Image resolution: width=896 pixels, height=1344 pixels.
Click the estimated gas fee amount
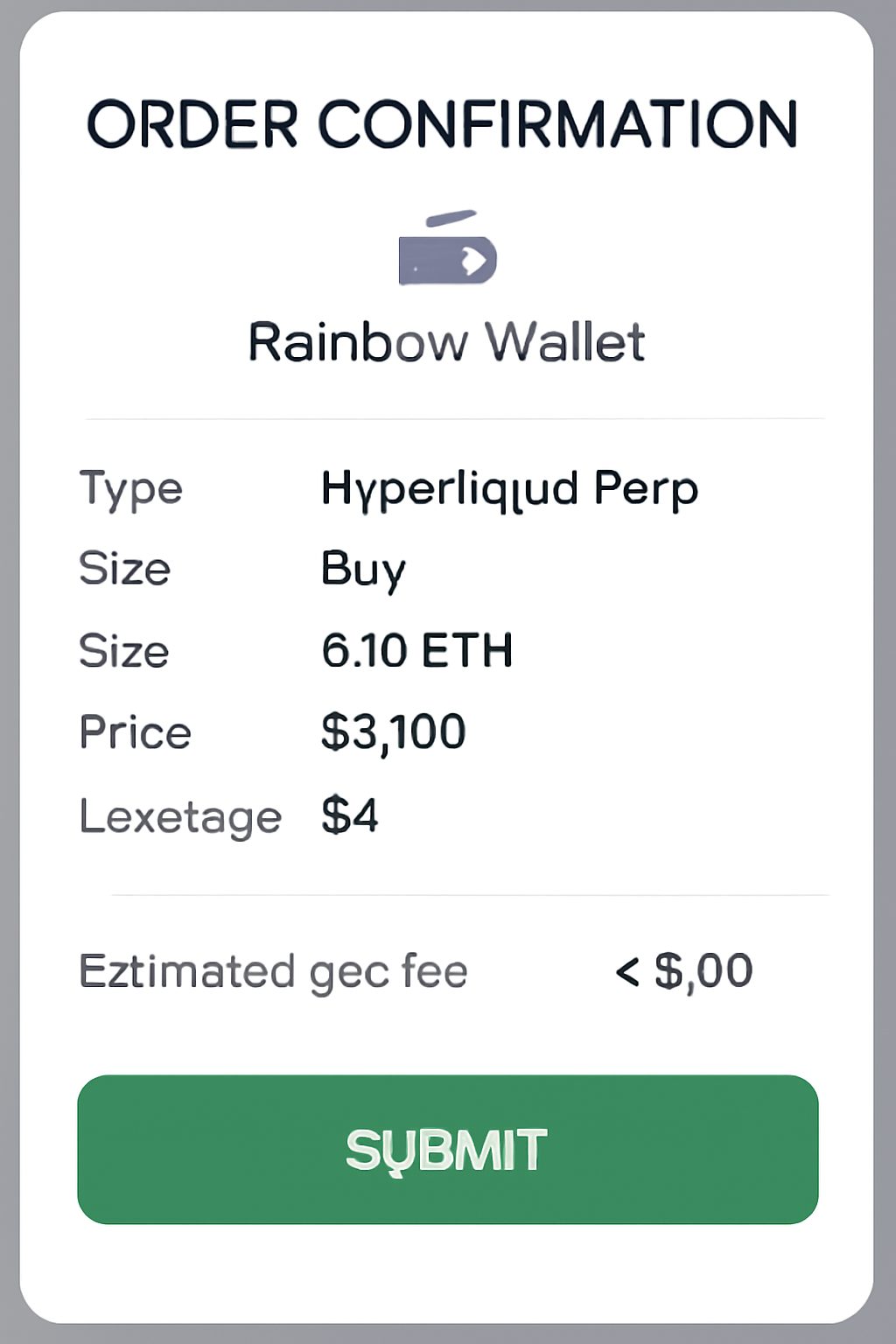(685, 969)
